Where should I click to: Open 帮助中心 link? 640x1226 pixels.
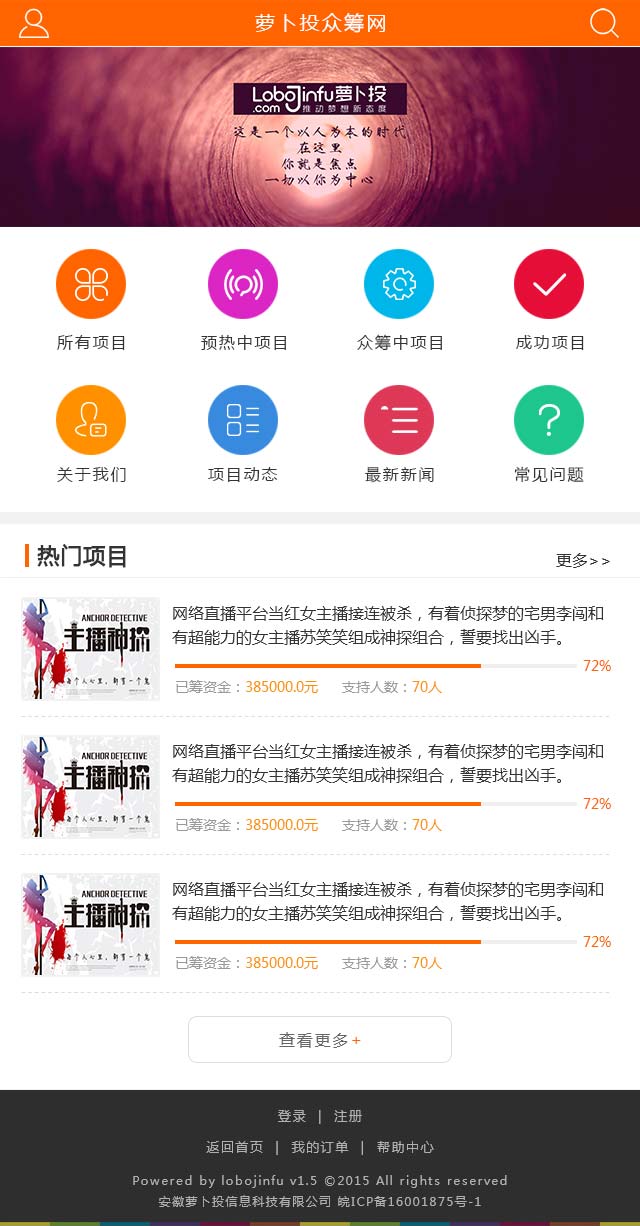click(405, 1147)
